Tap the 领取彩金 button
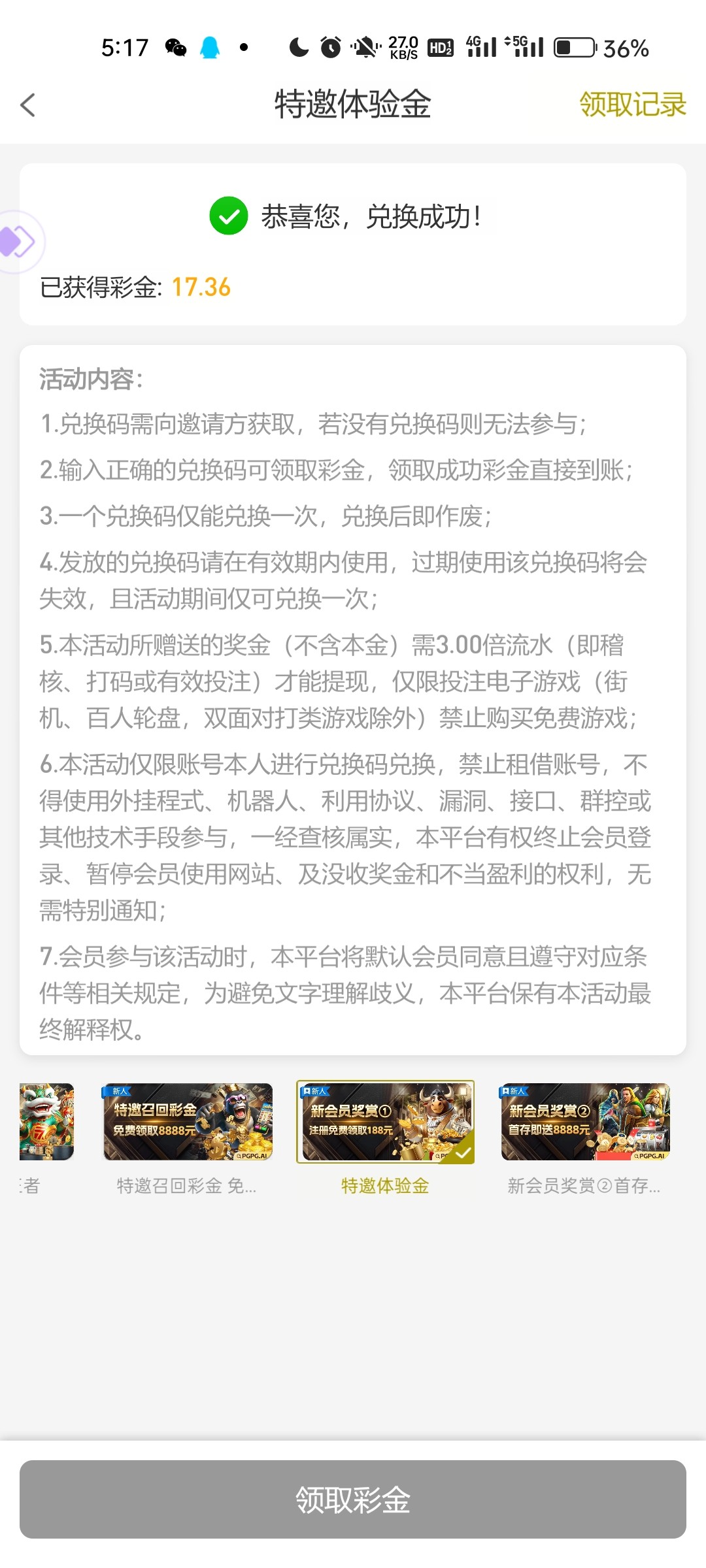The width and height of the screenshot is (706, 1568). (x=353, y=1499)
